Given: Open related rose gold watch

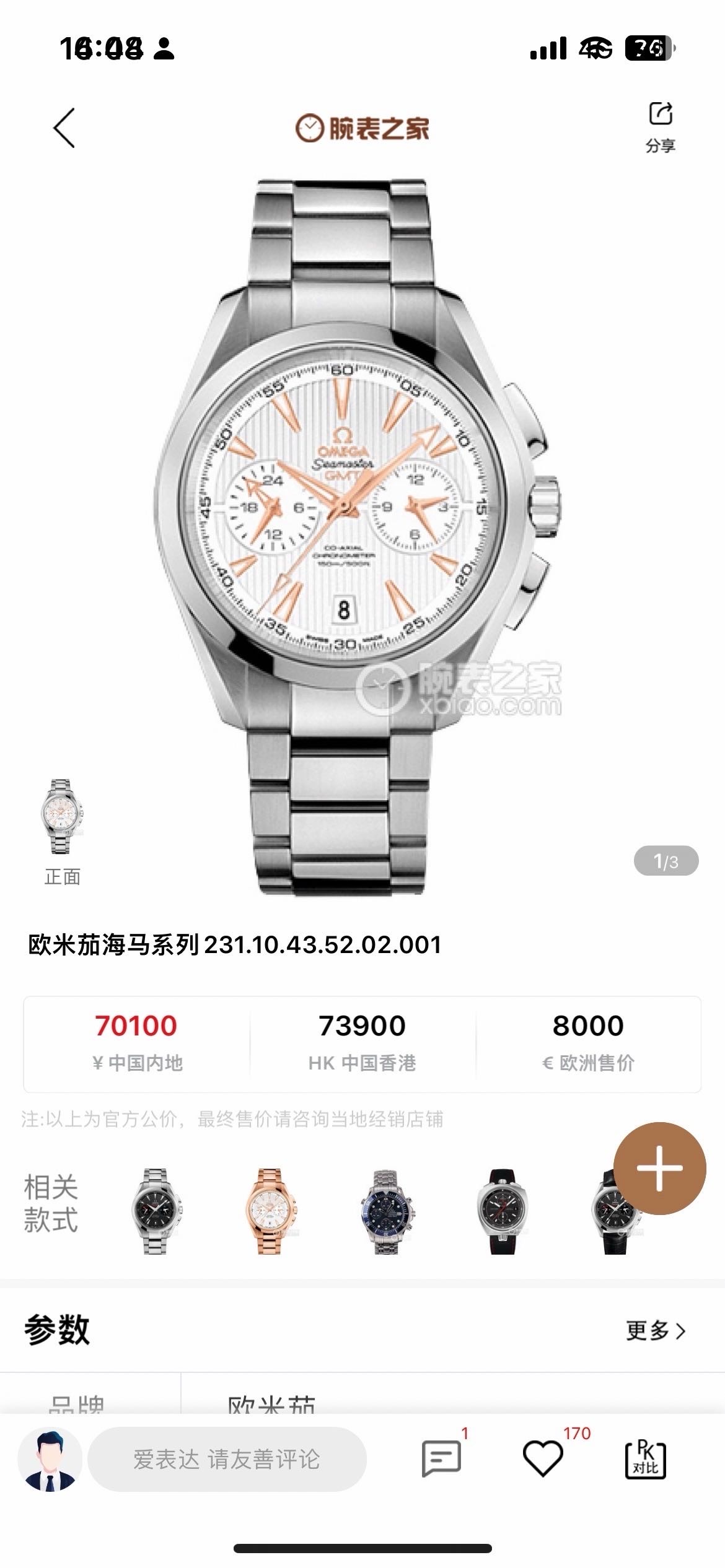Looking at the screenshot, I should [271, 1211].
